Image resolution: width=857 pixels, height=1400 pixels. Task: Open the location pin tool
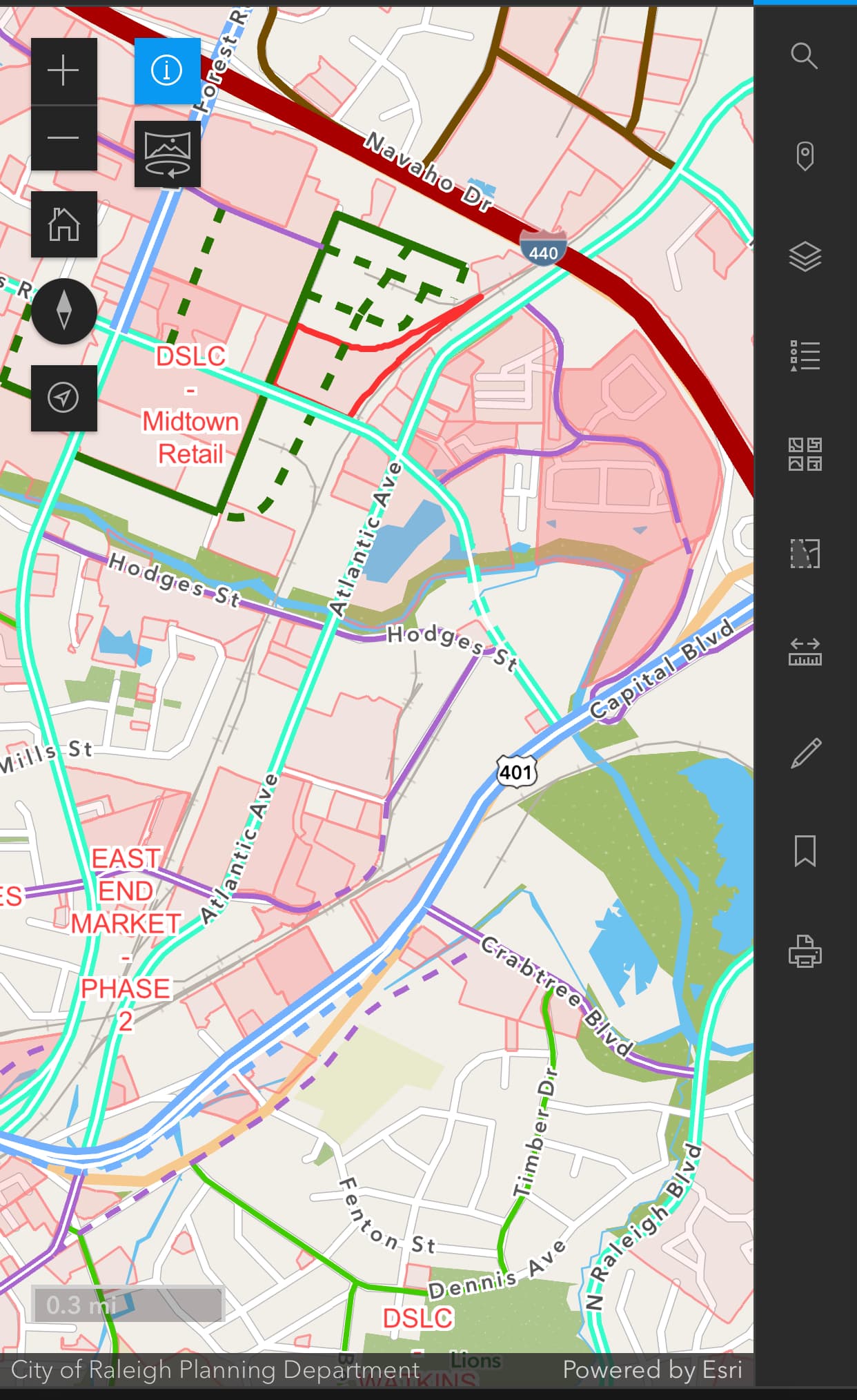pos(805,156)
